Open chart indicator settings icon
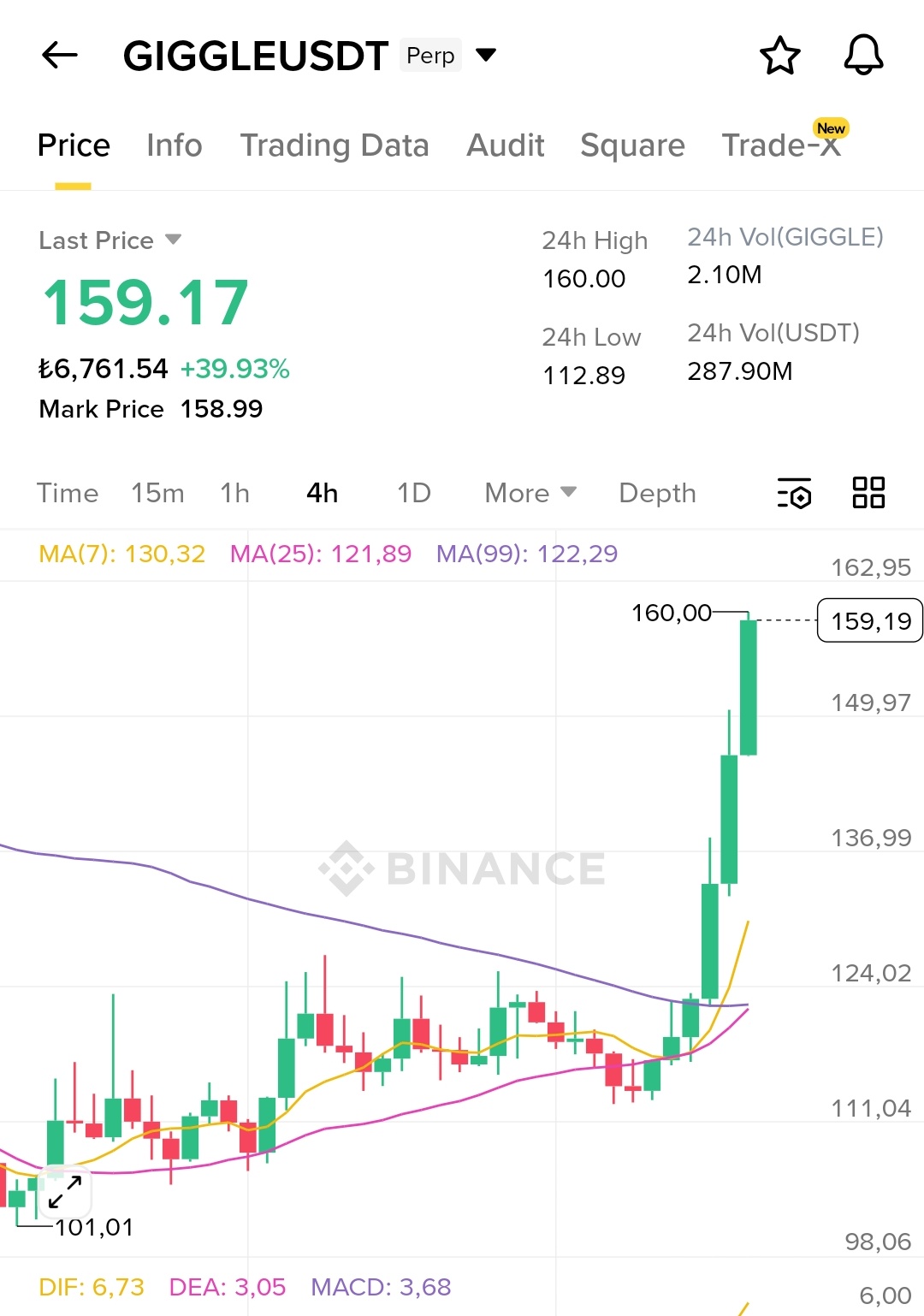This screenshot has height=1316, width=924. (x=794, y=493)
